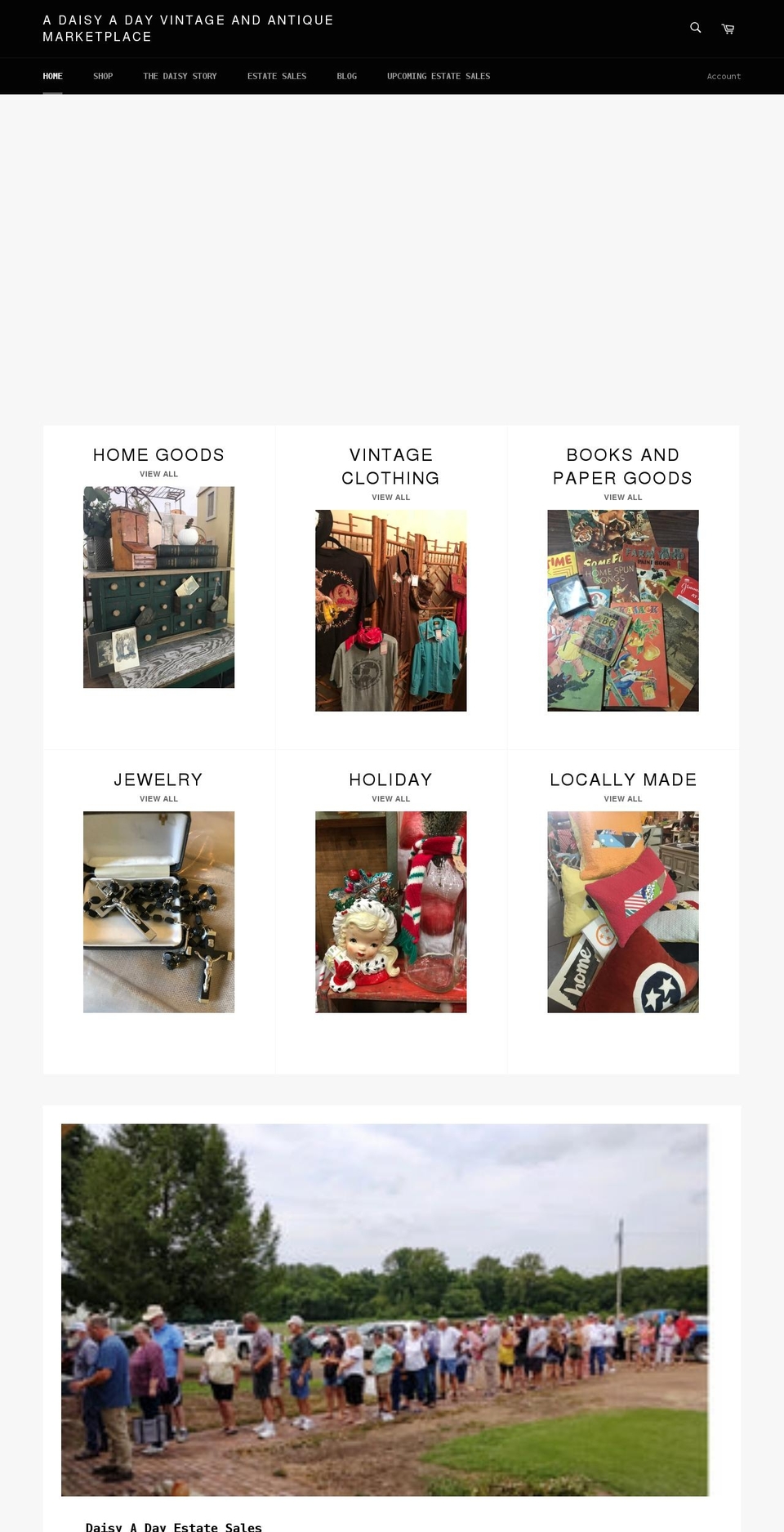Go to UPCOMING ESTATE SALES
This screenshot has height=1532, width=784.
pos(439,76)
